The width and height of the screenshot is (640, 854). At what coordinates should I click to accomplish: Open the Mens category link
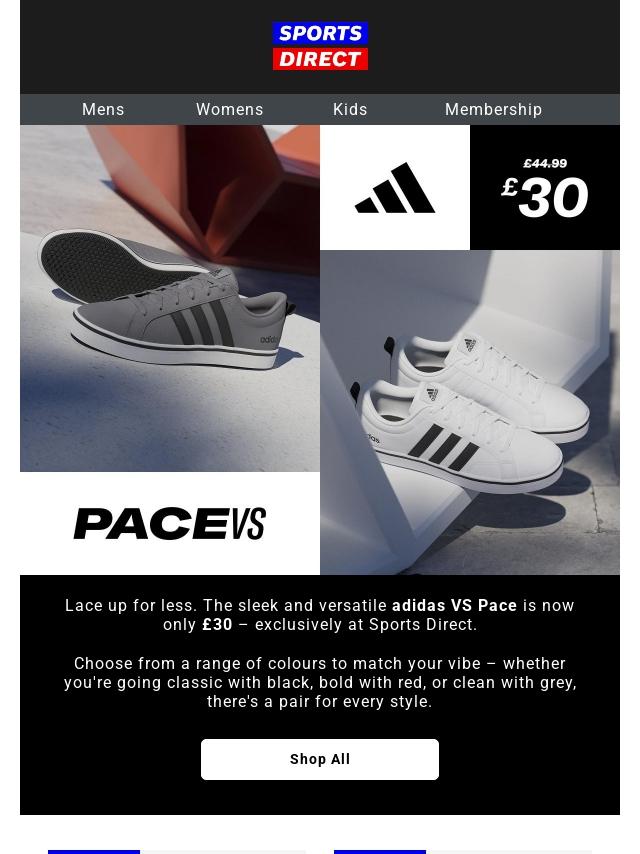103,110
